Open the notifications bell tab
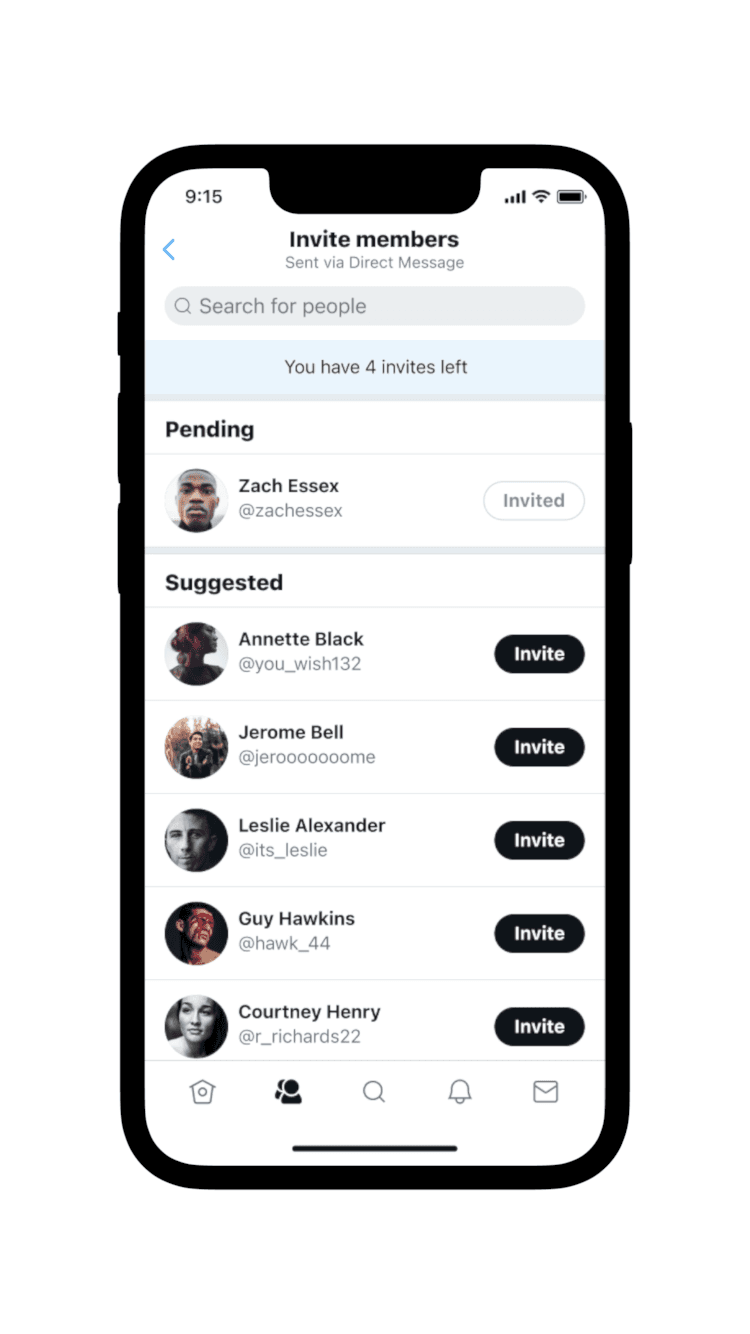 pos(460,1092)
